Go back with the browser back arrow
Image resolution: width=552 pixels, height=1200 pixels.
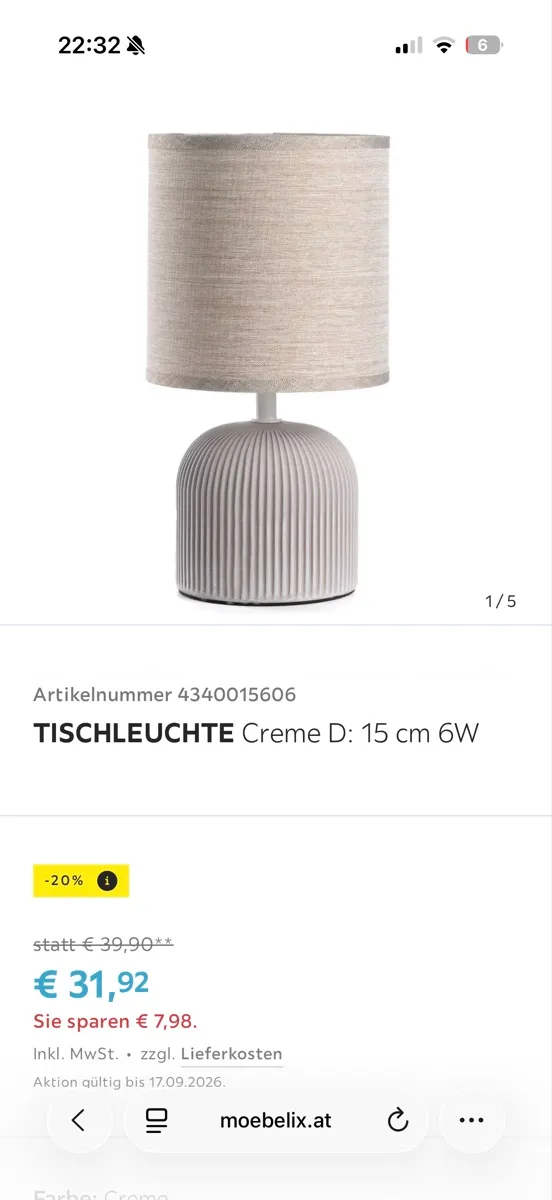[79, 1120]
